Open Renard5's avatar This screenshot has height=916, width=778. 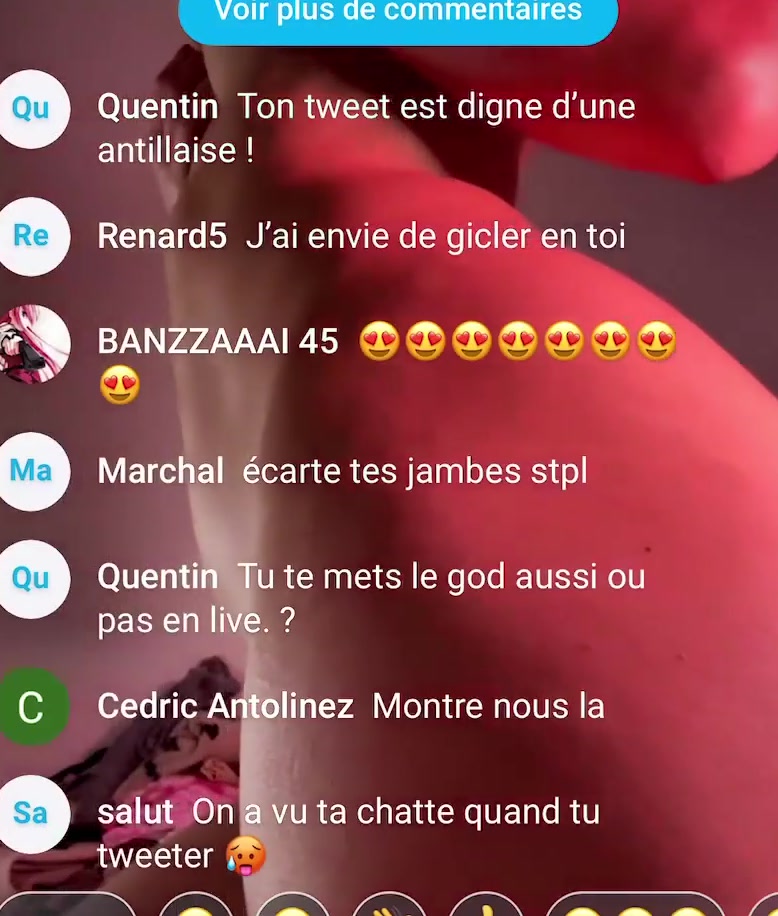point(32,236)
